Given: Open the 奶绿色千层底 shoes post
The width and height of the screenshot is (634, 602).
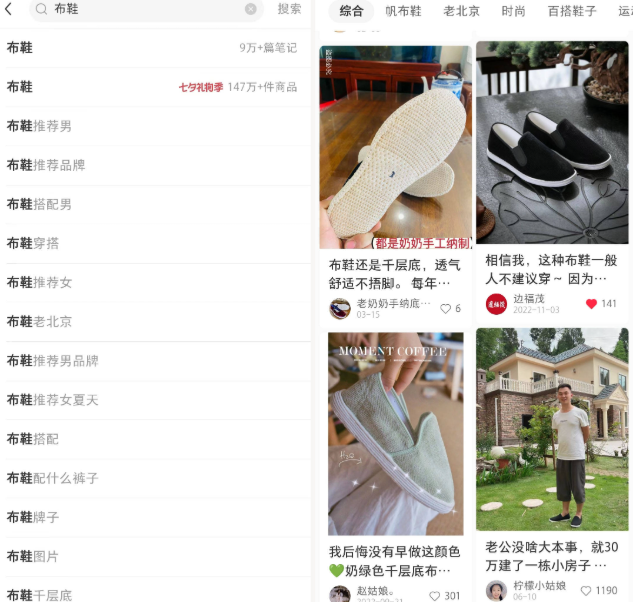Looking at the screenshot, I should tap(395, 435).
